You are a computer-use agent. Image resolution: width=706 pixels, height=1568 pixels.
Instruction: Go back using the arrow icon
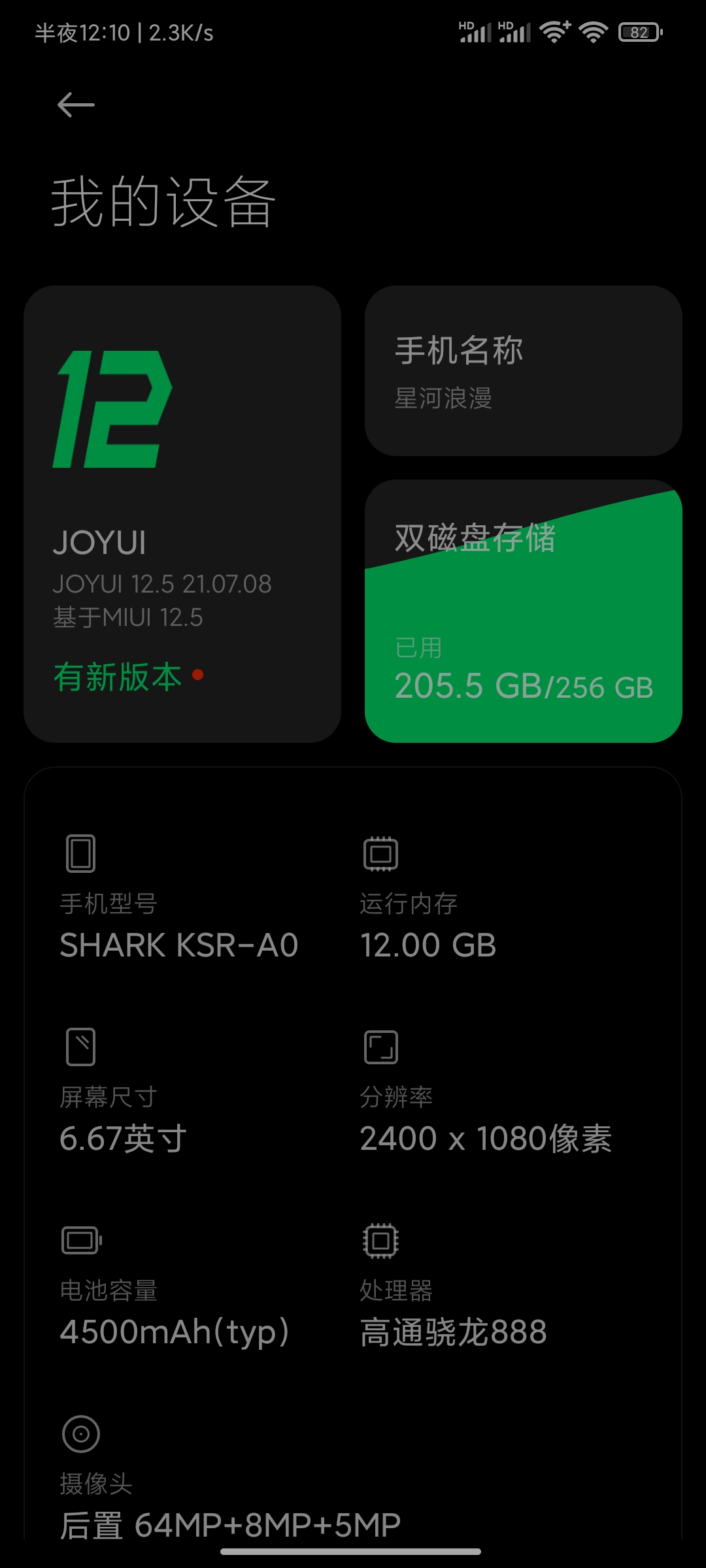pos(76,105)
